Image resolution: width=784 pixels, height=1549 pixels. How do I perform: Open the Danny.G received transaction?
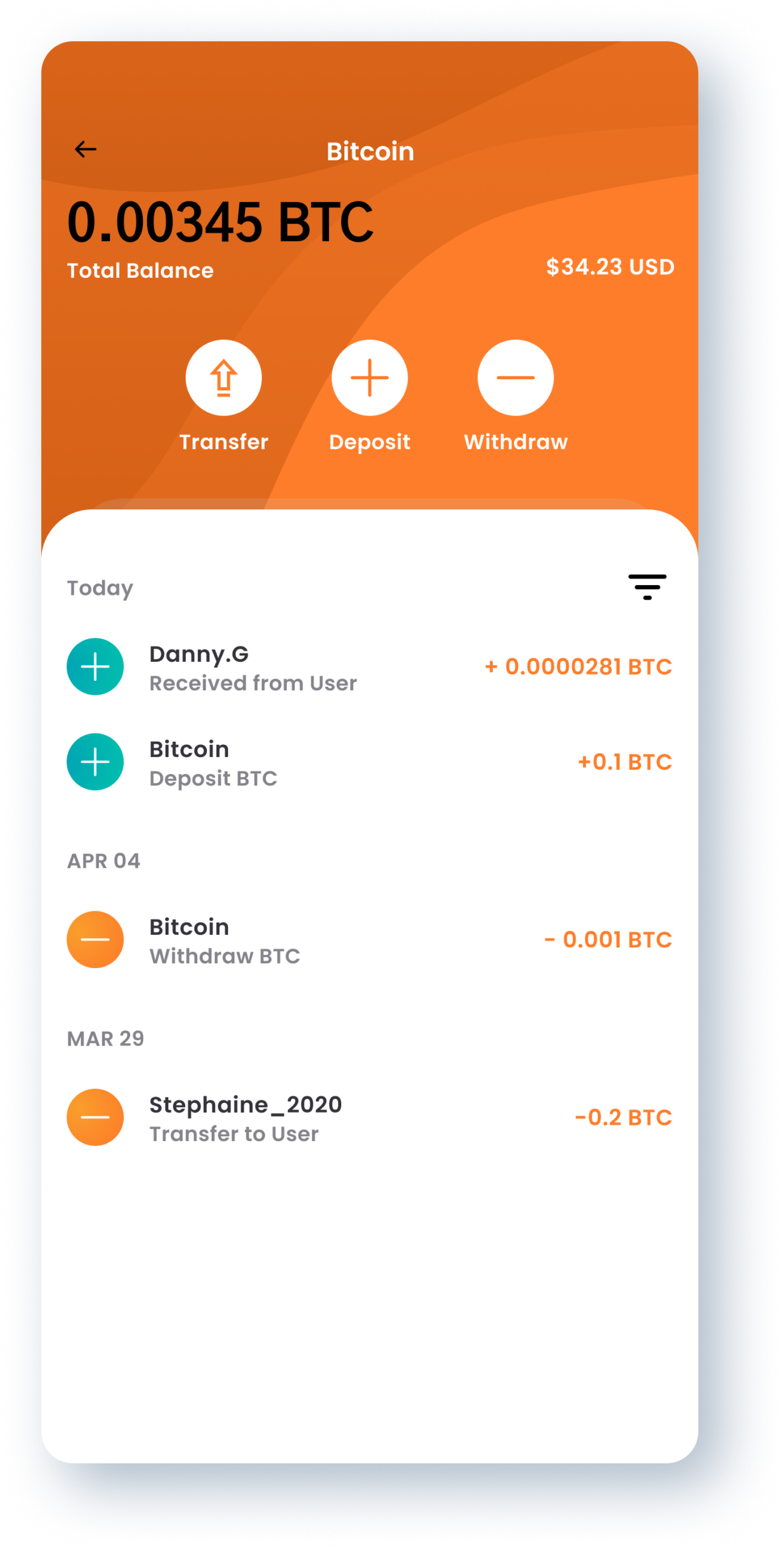click(369, 667)
